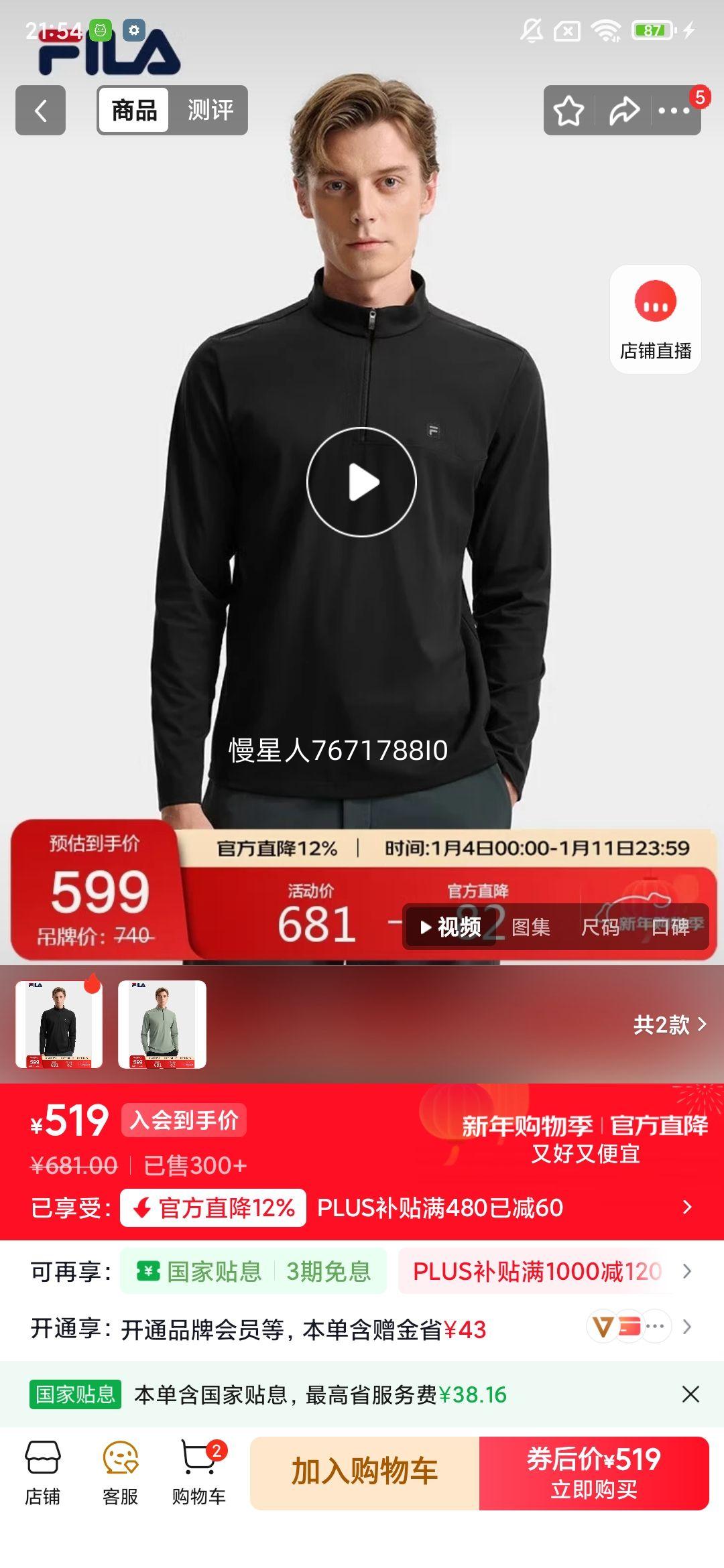Switch to the 测评 tab
This screenshot has width=724, height=1568.
click(213, 109)
